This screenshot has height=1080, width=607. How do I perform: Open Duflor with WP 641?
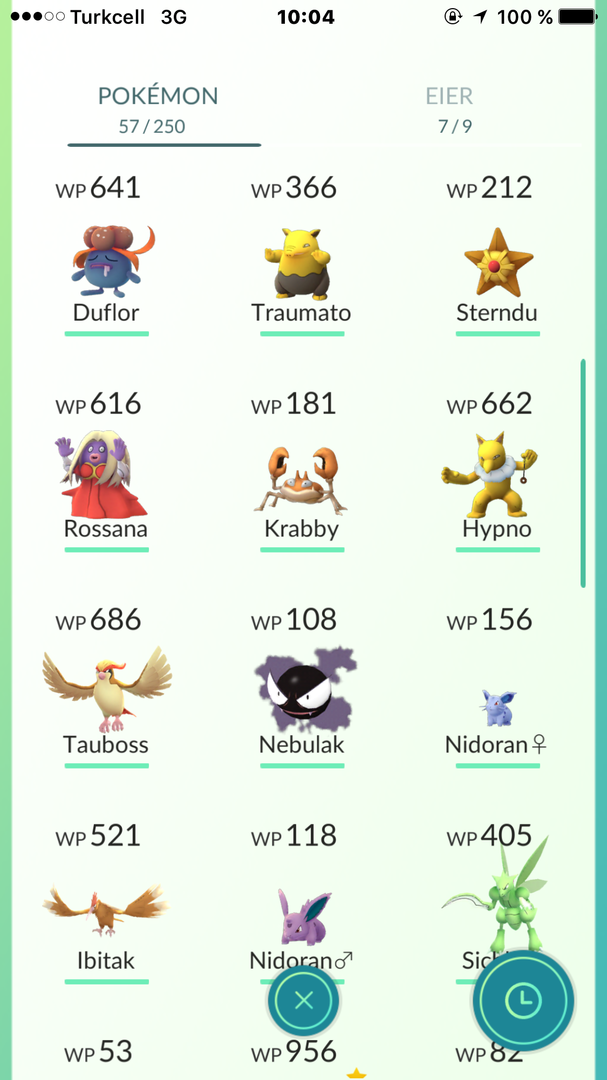pyautogui.click(x=106, y=262)
